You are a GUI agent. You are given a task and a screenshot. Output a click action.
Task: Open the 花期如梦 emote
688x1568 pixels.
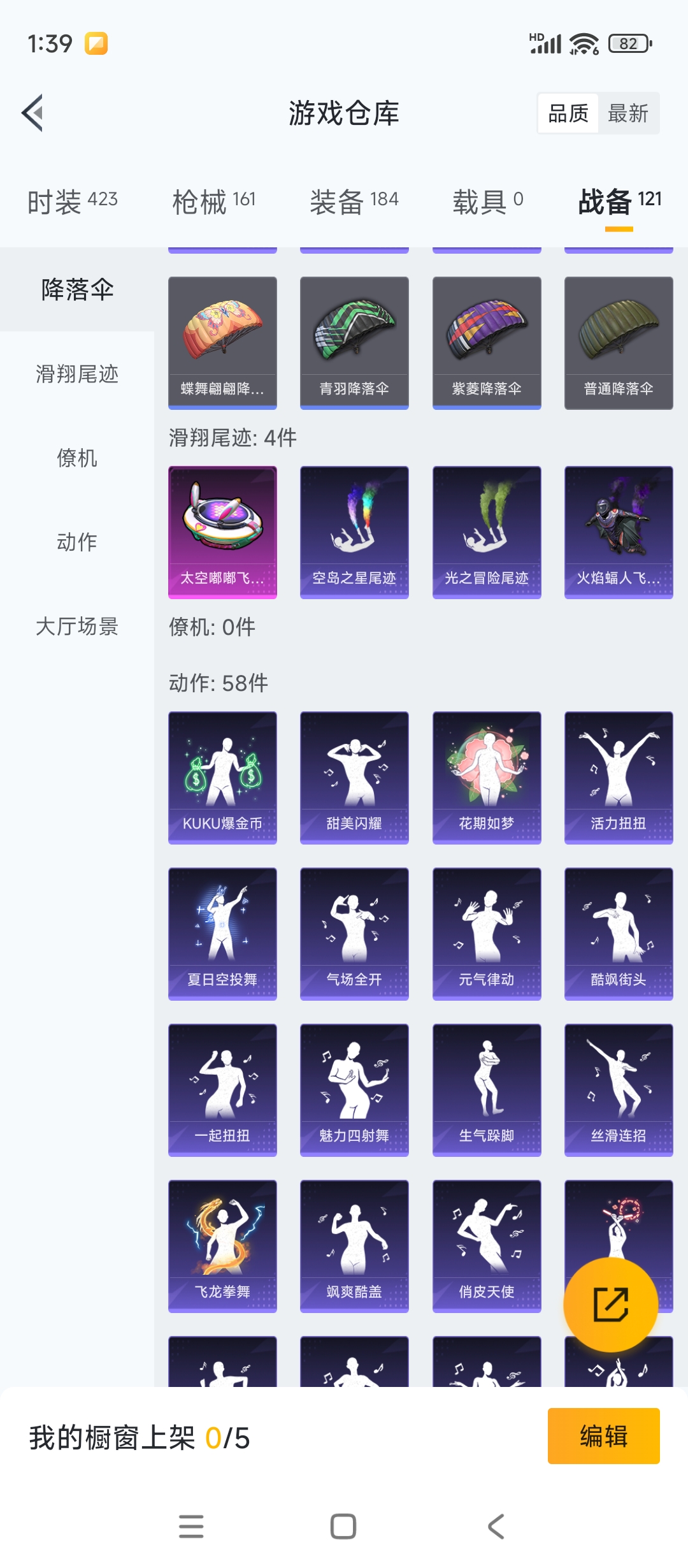(487, 778)
